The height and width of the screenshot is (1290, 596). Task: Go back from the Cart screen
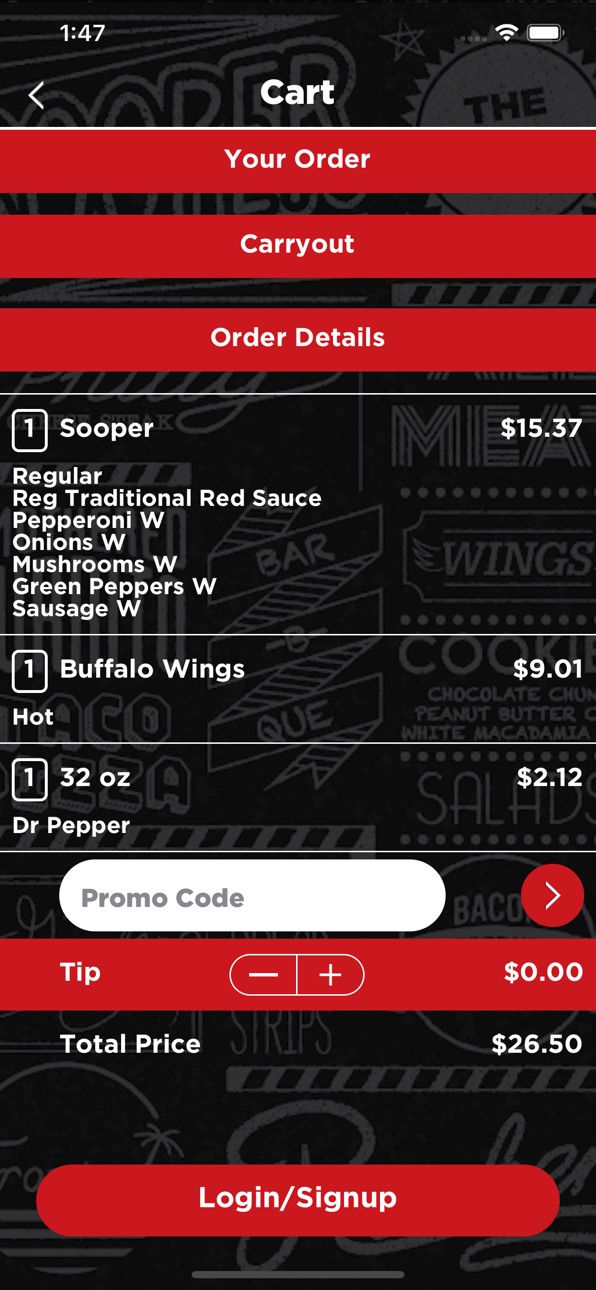(36, 95)
